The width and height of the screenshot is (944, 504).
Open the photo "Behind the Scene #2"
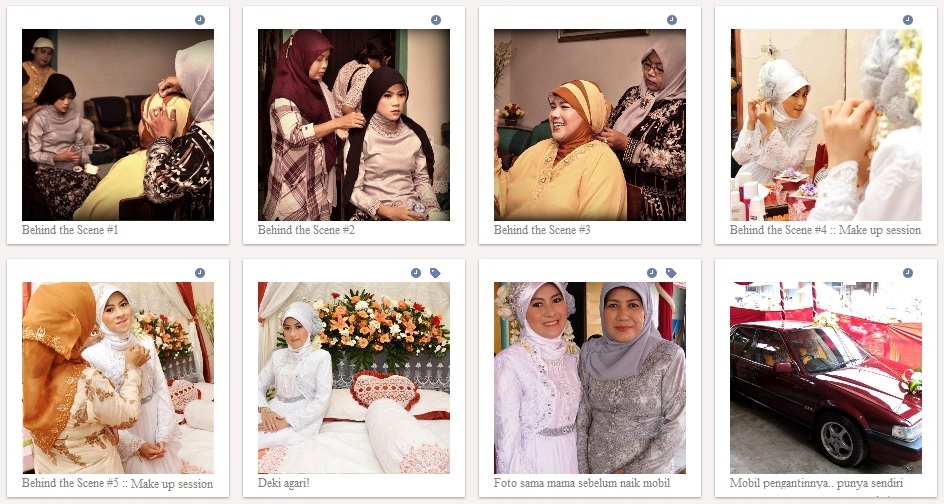tap(353, 125)
